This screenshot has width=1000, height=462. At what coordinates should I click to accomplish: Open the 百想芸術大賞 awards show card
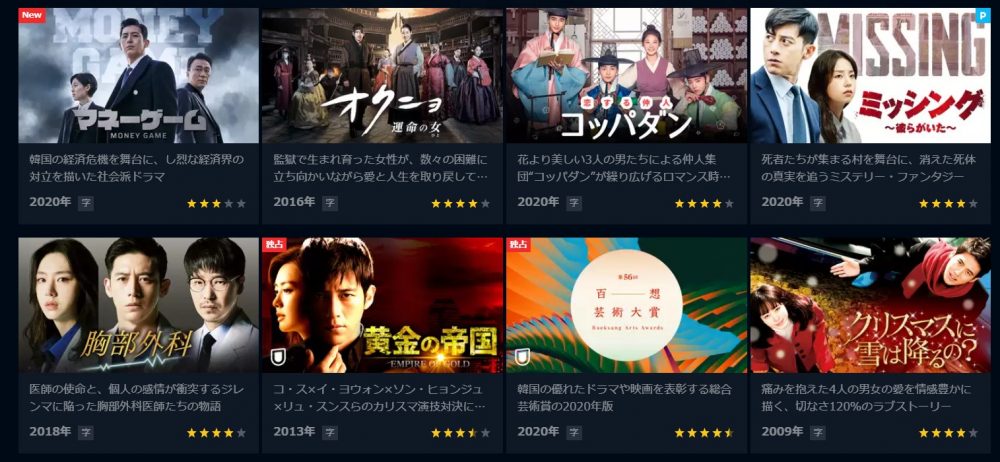(x=626, y=305)
